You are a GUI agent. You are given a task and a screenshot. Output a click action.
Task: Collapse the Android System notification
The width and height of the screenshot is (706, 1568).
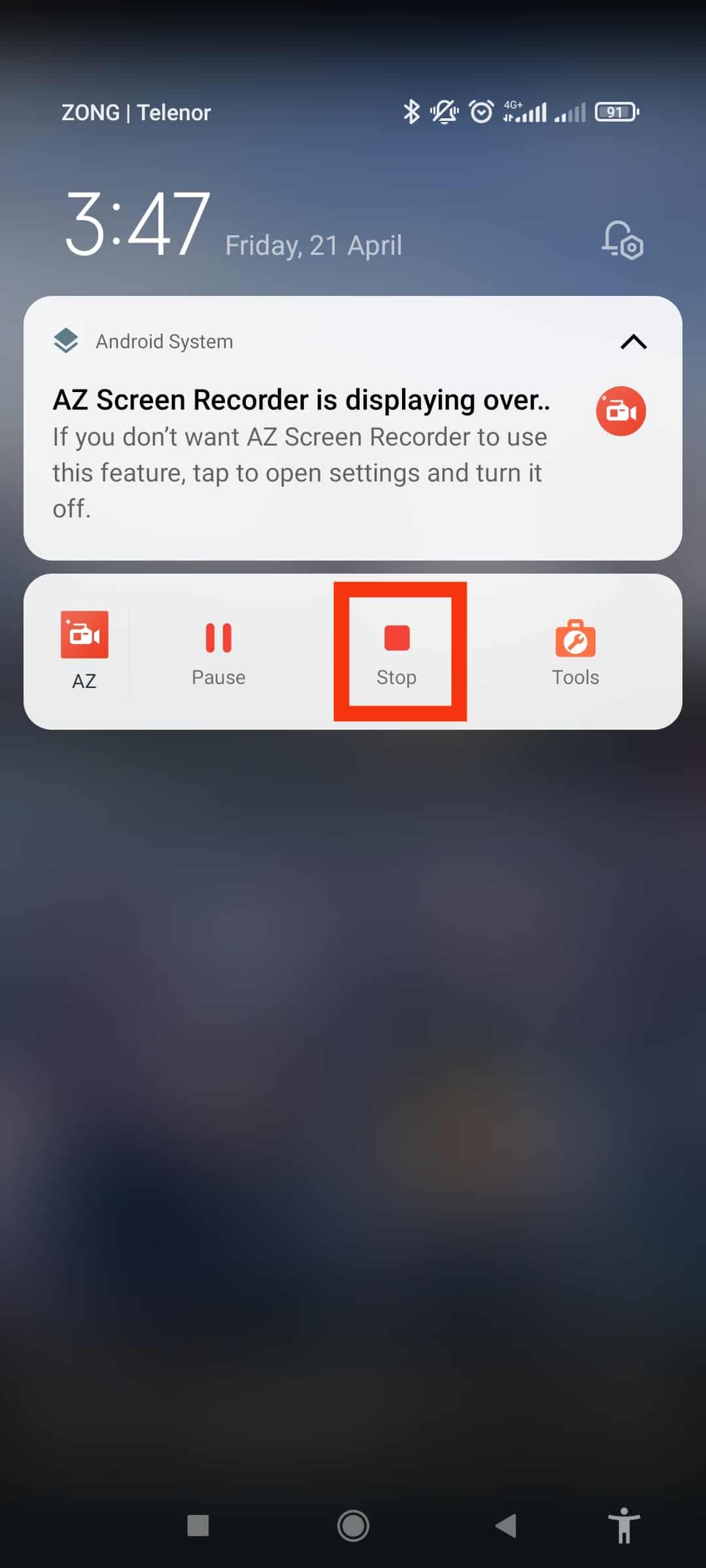tap(633, 342)
